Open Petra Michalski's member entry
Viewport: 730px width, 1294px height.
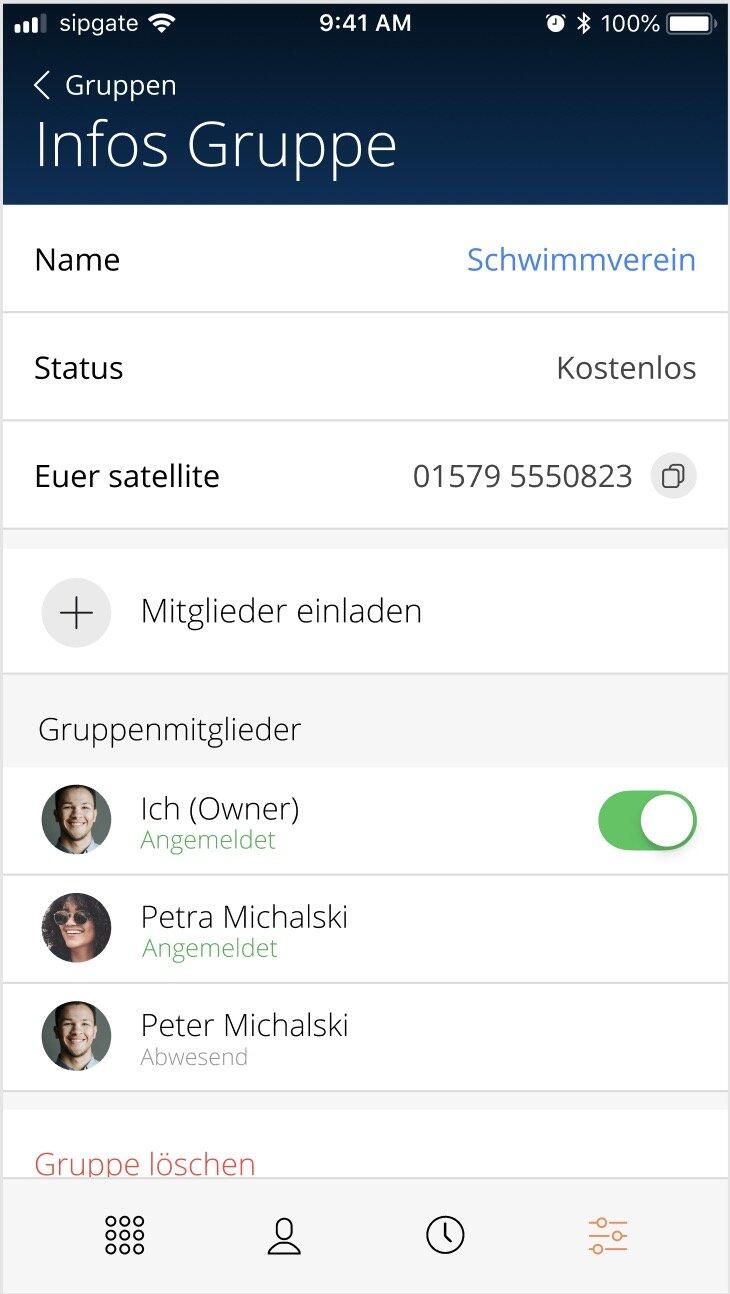tap(365, 929)
